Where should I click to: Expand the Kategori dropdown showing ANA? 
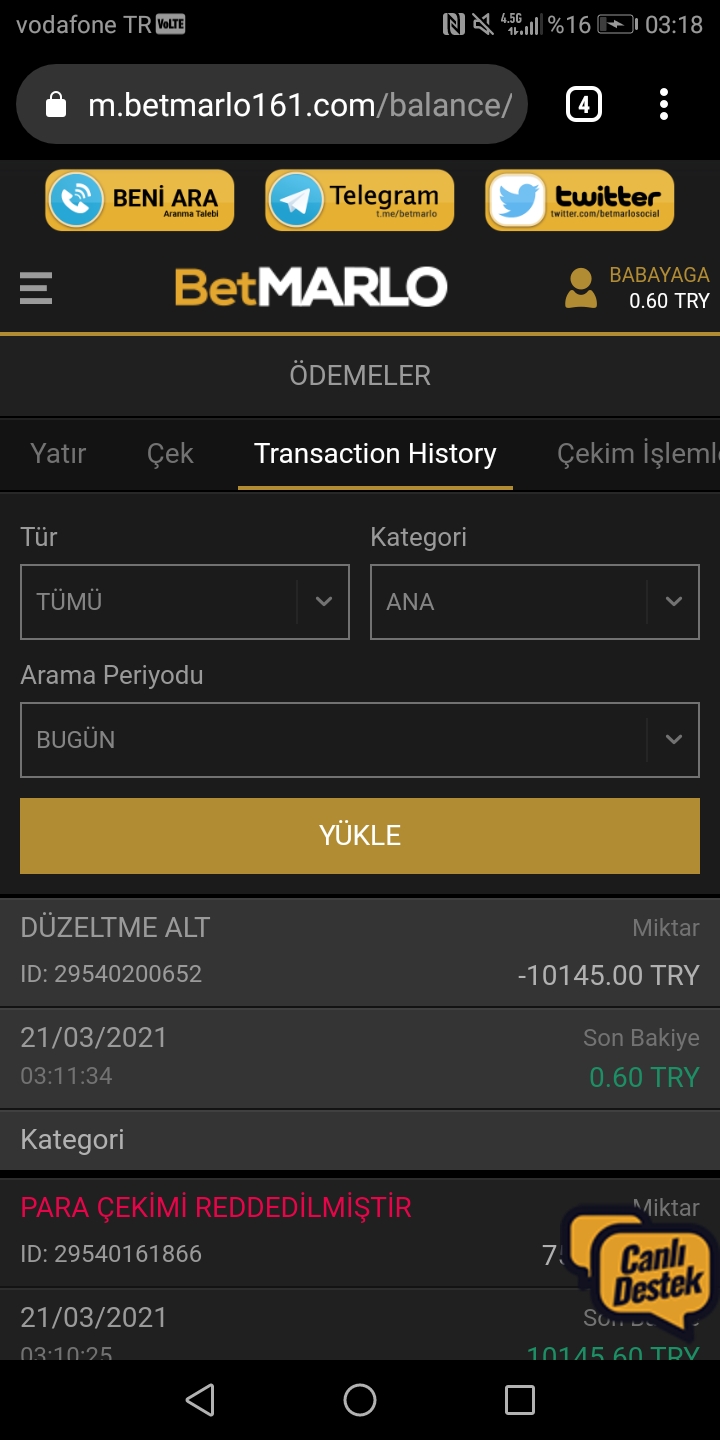click(535, 602)
